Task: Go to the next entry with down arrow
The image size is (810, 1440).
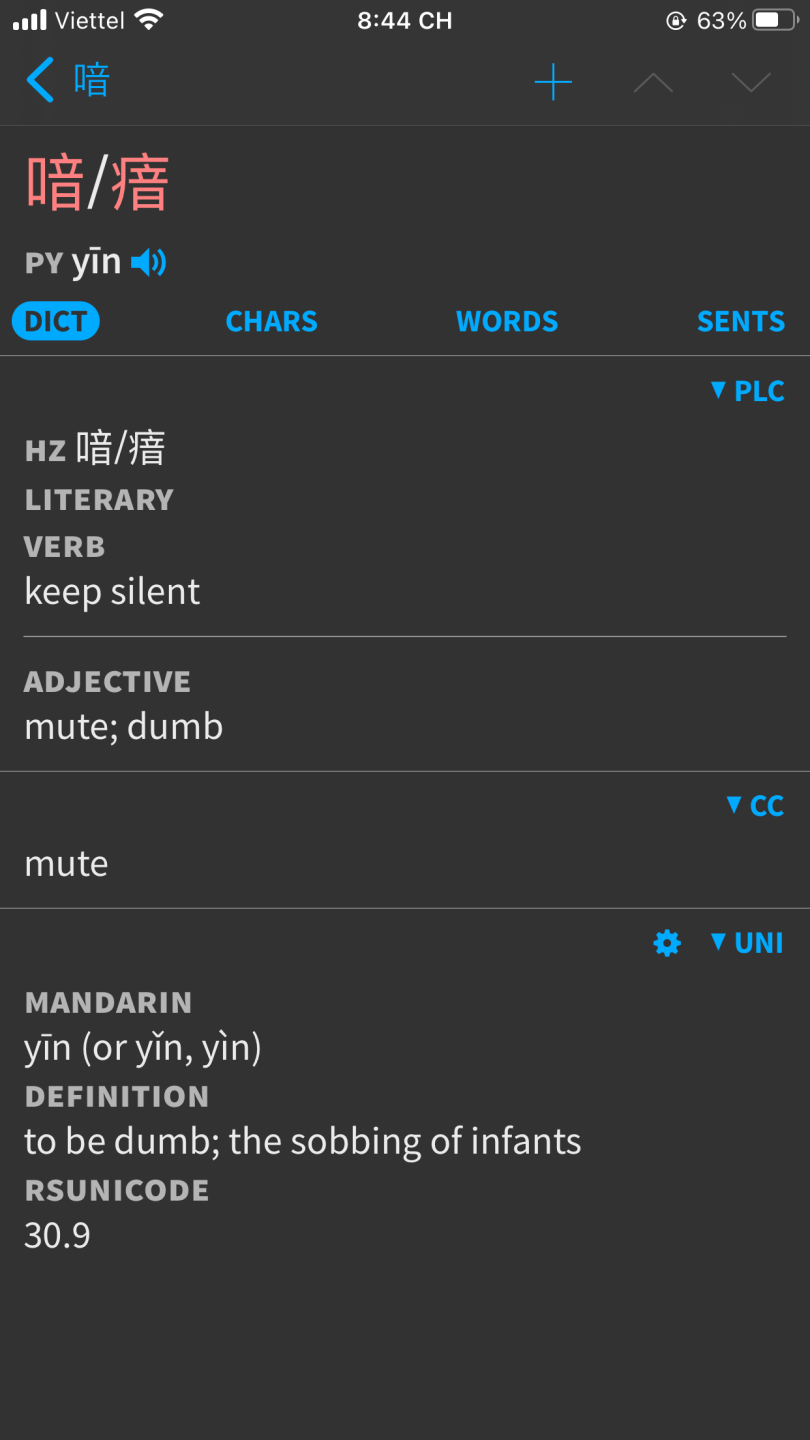Action: [x=751, y=82]
